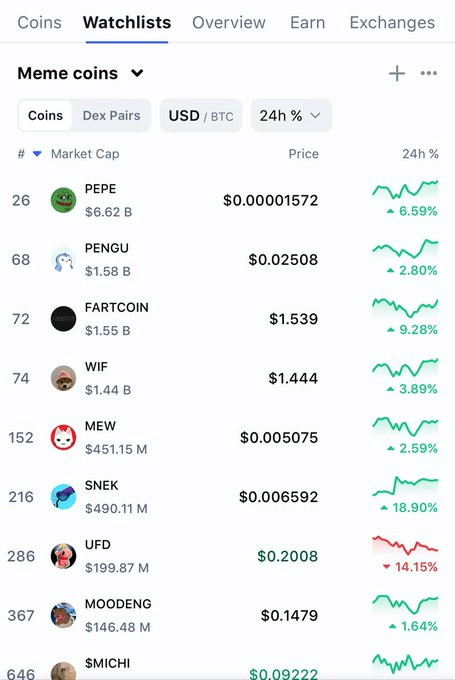Open the SNEK coin row
Viewport: 455px width, 680px height.
(x=227, y=497)
